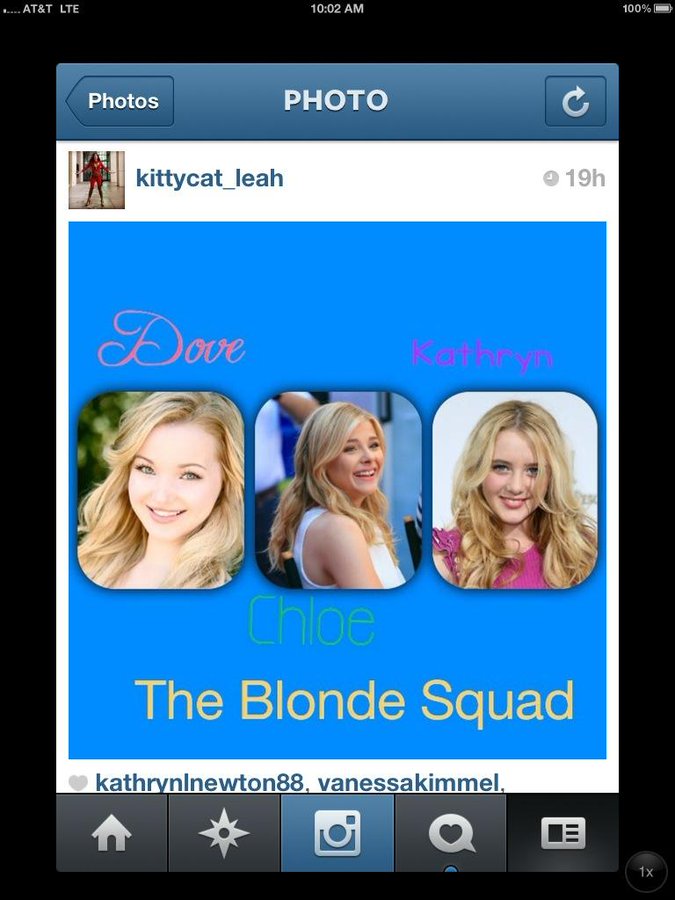Open kittycat_leah's profile picture

coord(96,180)
